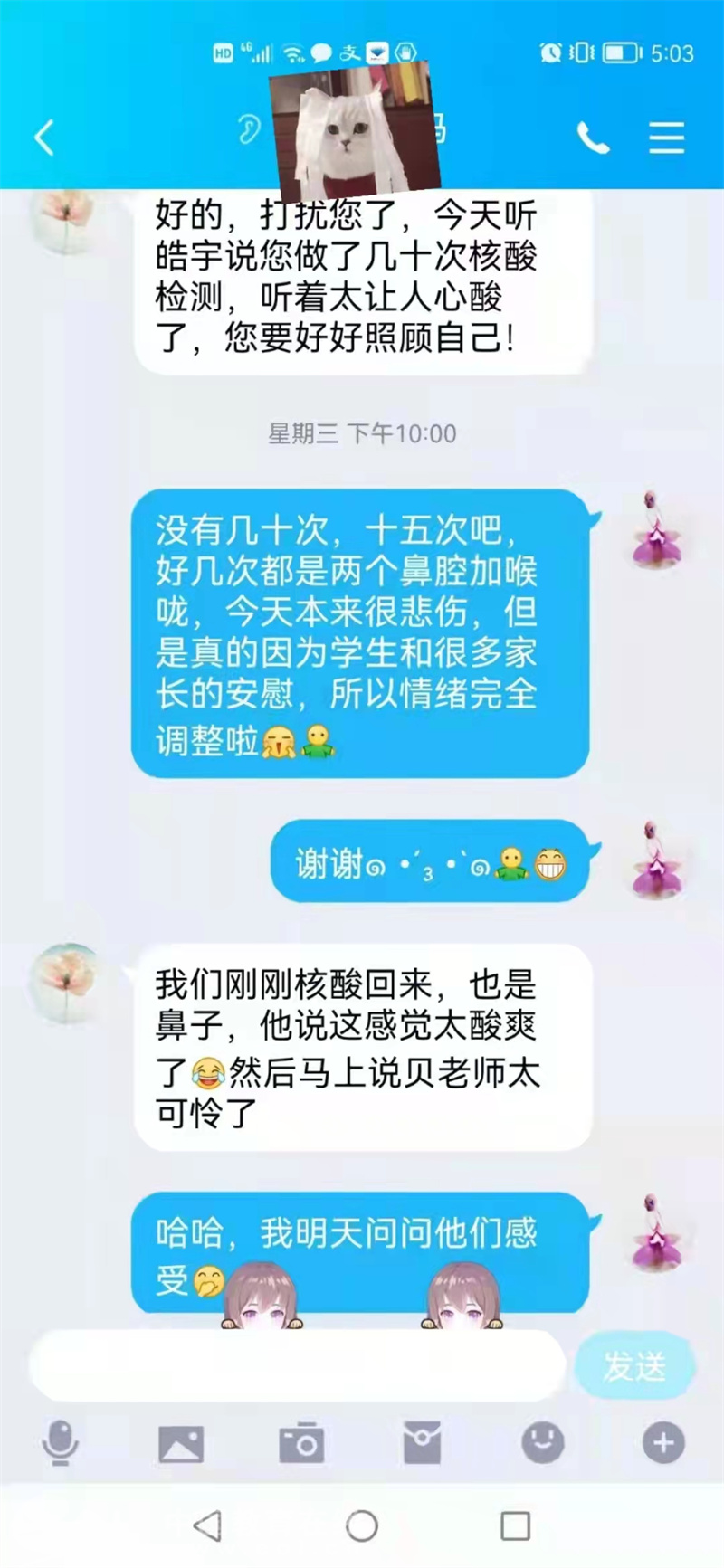Open your avatar beside the 谢谢 message
Screen dimensions: 724x1568
[658, 860]
